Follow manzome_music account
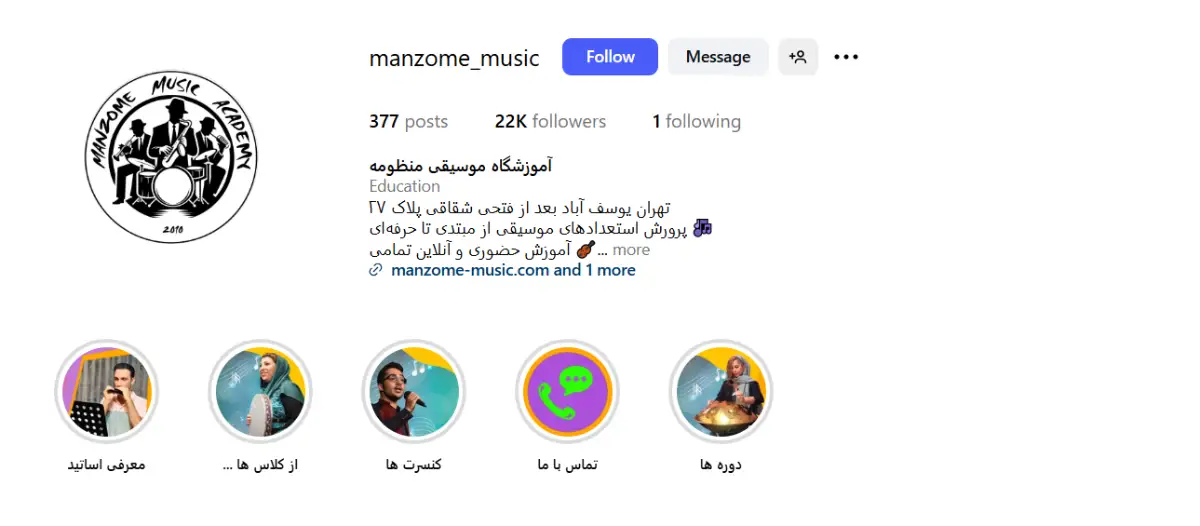Screen dimensions: 1200x526 609,57
